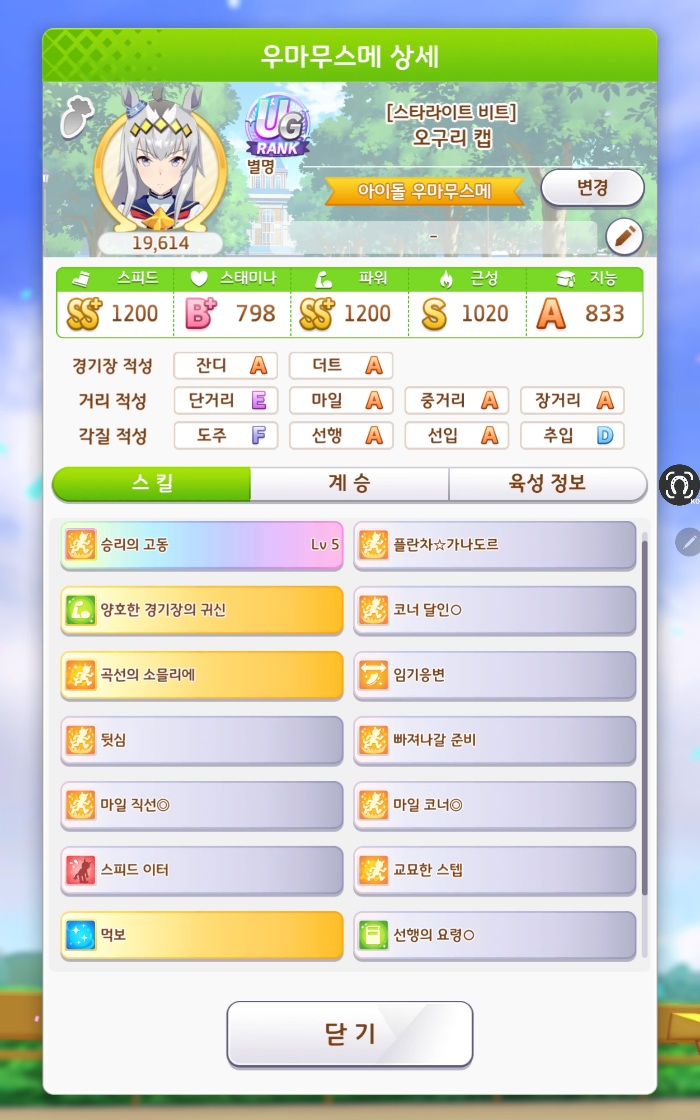The height and width of the screenshot is (1120, 700).
Task: Open the 코너 달인○ skill
Action: click(x=494, y=610)
